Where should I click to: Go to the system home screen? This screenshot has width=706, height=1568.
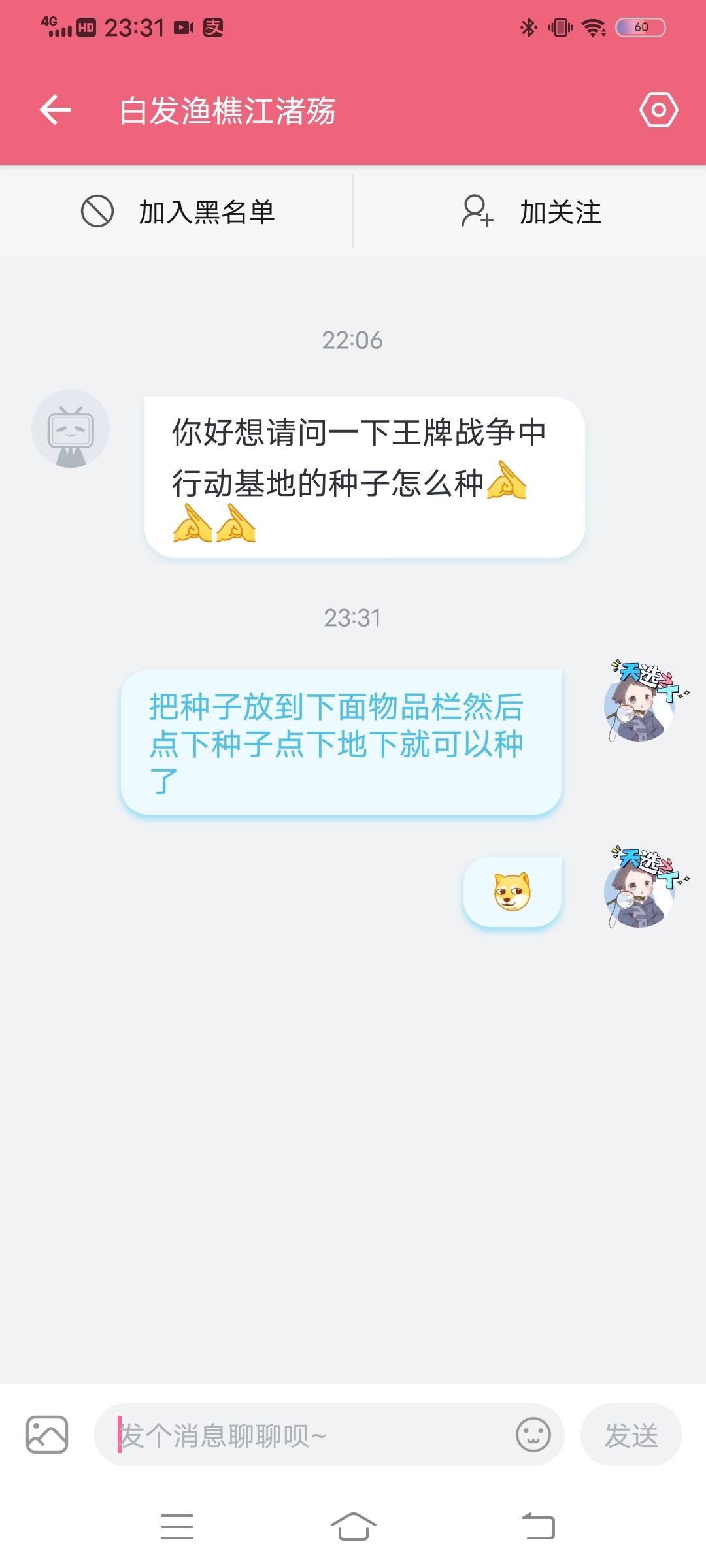tap(353, 1527)
